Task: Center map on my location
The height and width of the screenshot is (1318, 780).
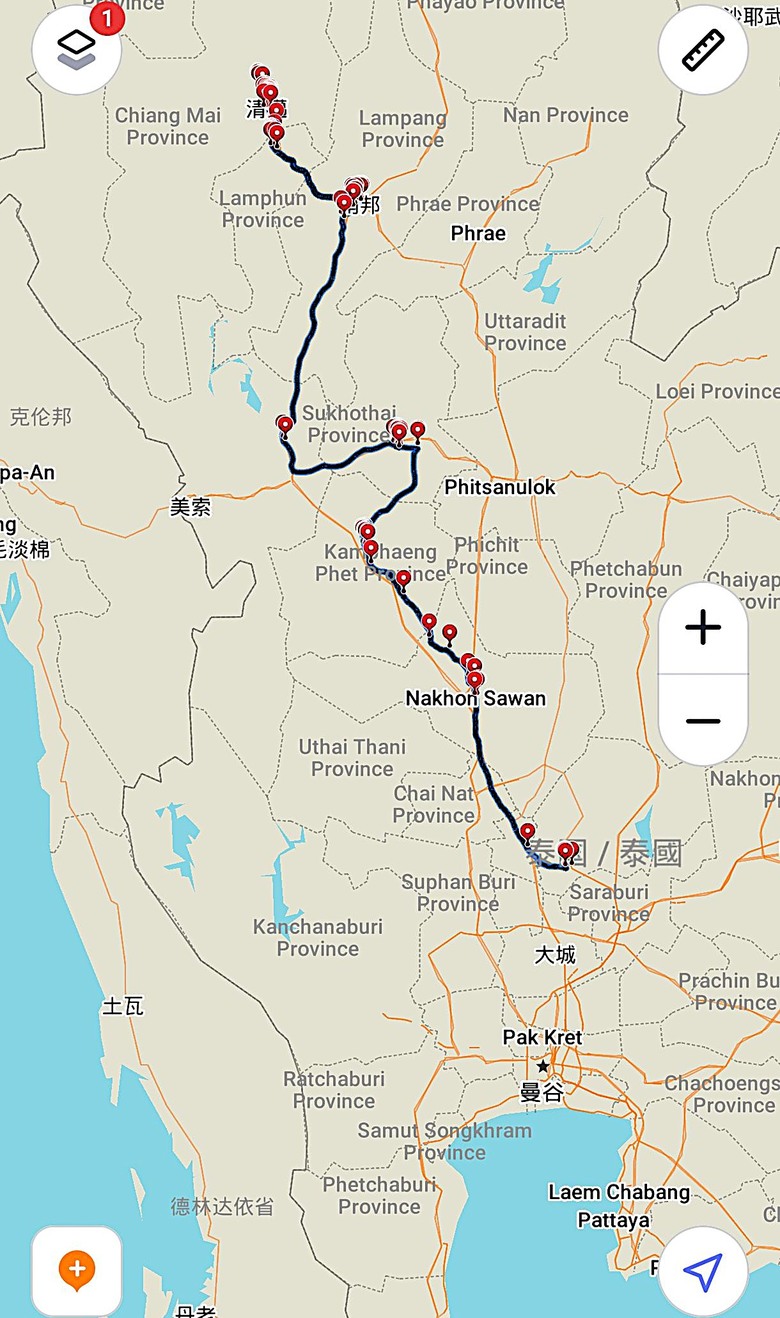Action: (703, 1271)
